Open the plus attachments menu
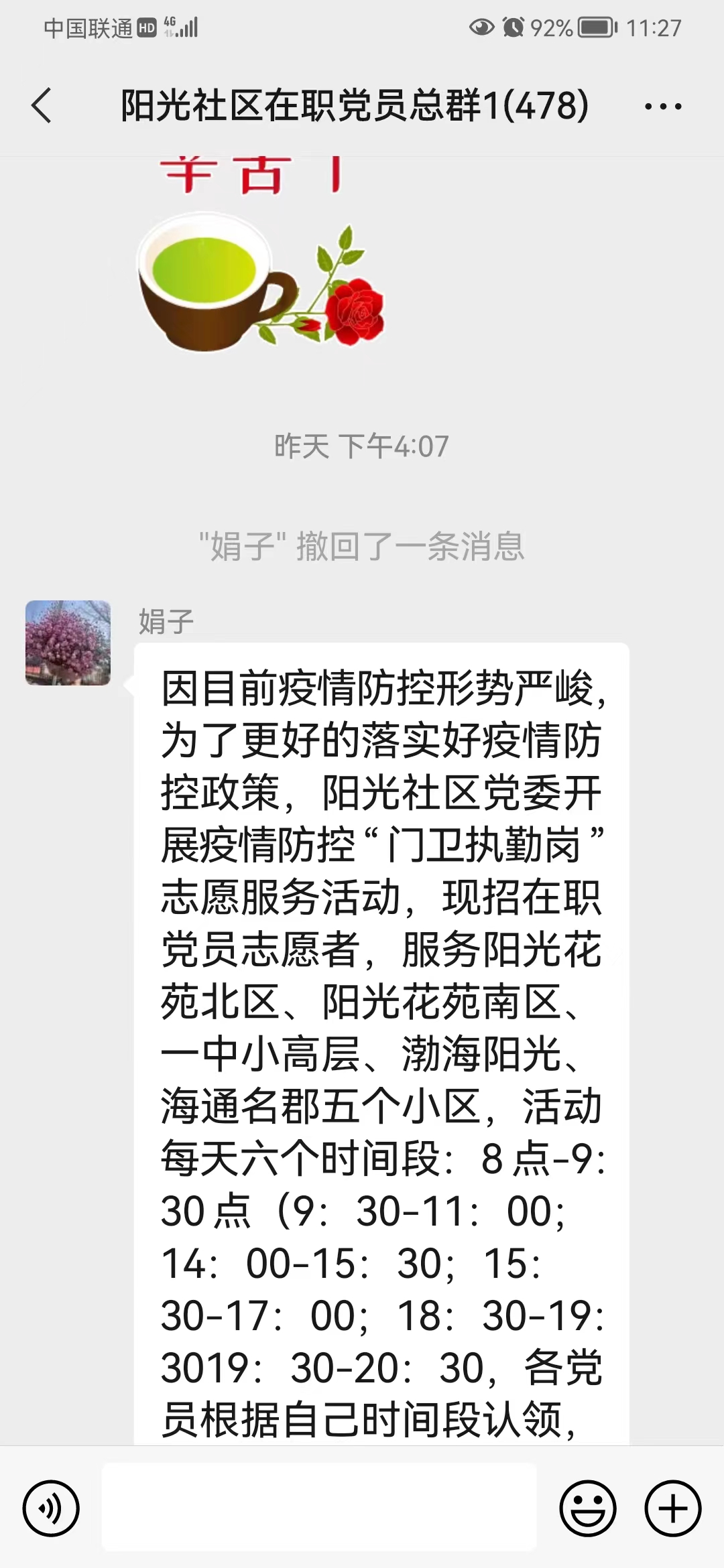 click(x=673, y=1509)
